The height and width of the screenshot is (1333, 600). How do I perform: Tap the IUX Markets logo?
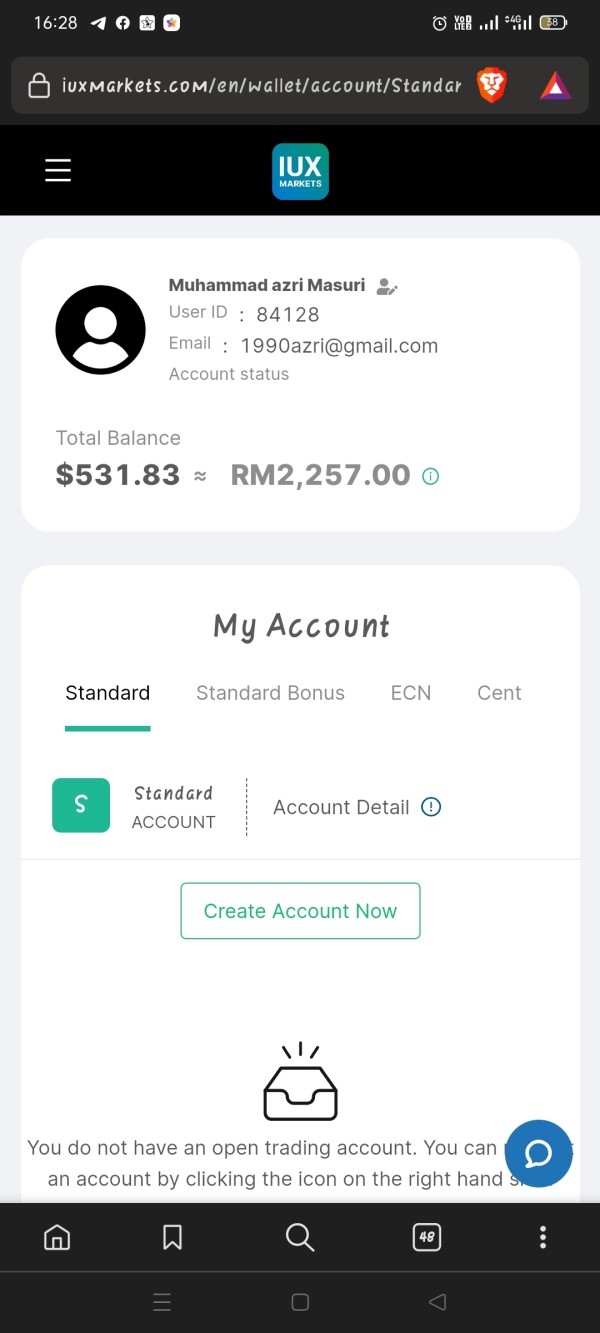point(300,171)
